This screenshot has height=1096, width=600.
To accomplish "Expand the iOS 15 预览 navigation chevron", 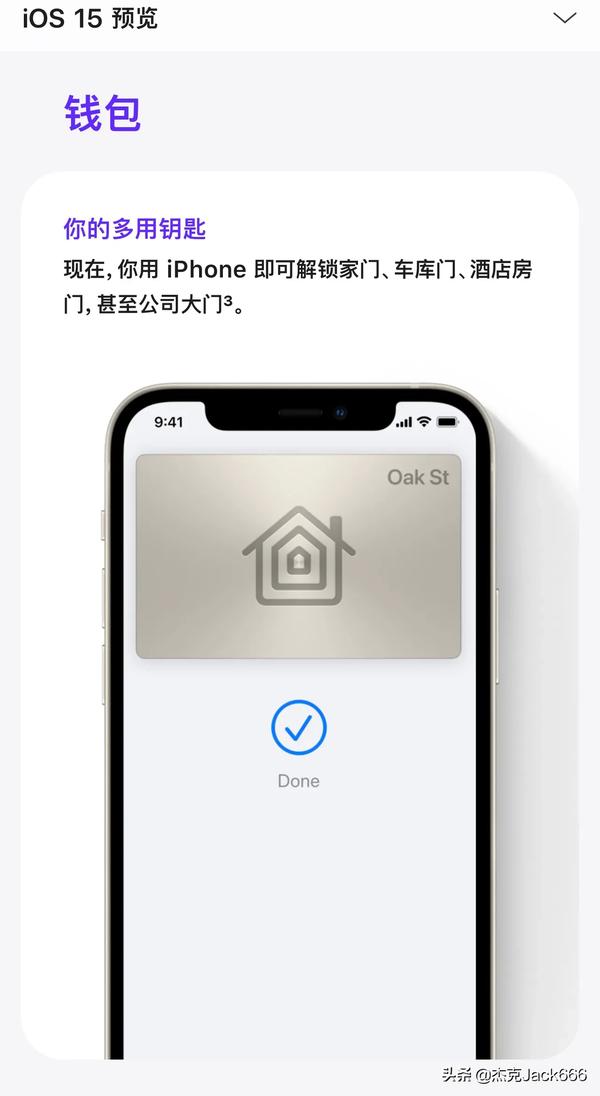I will click(565, 17).
